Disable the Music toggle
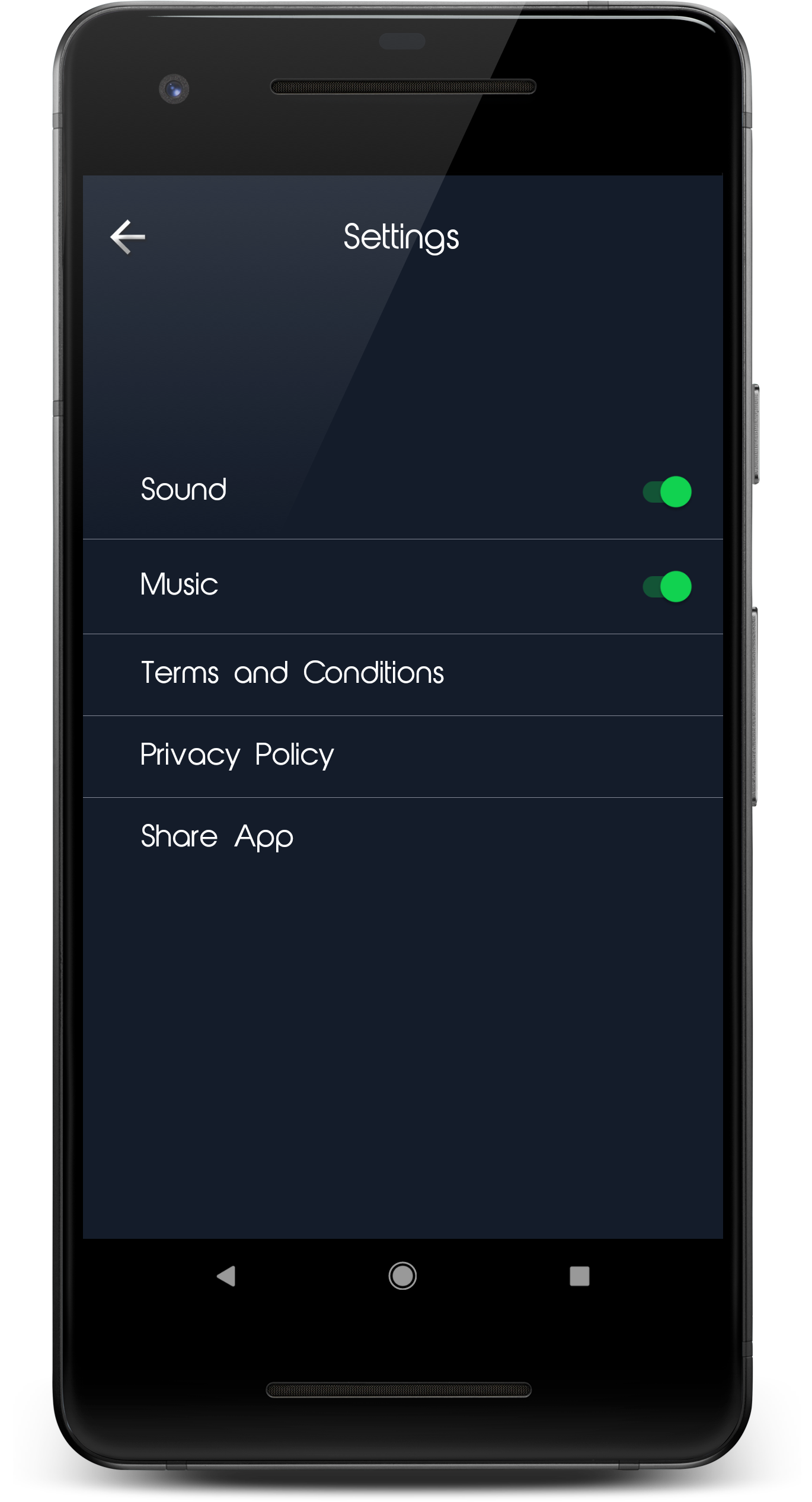Viewport: 812px width, 1502px height. 667,586
